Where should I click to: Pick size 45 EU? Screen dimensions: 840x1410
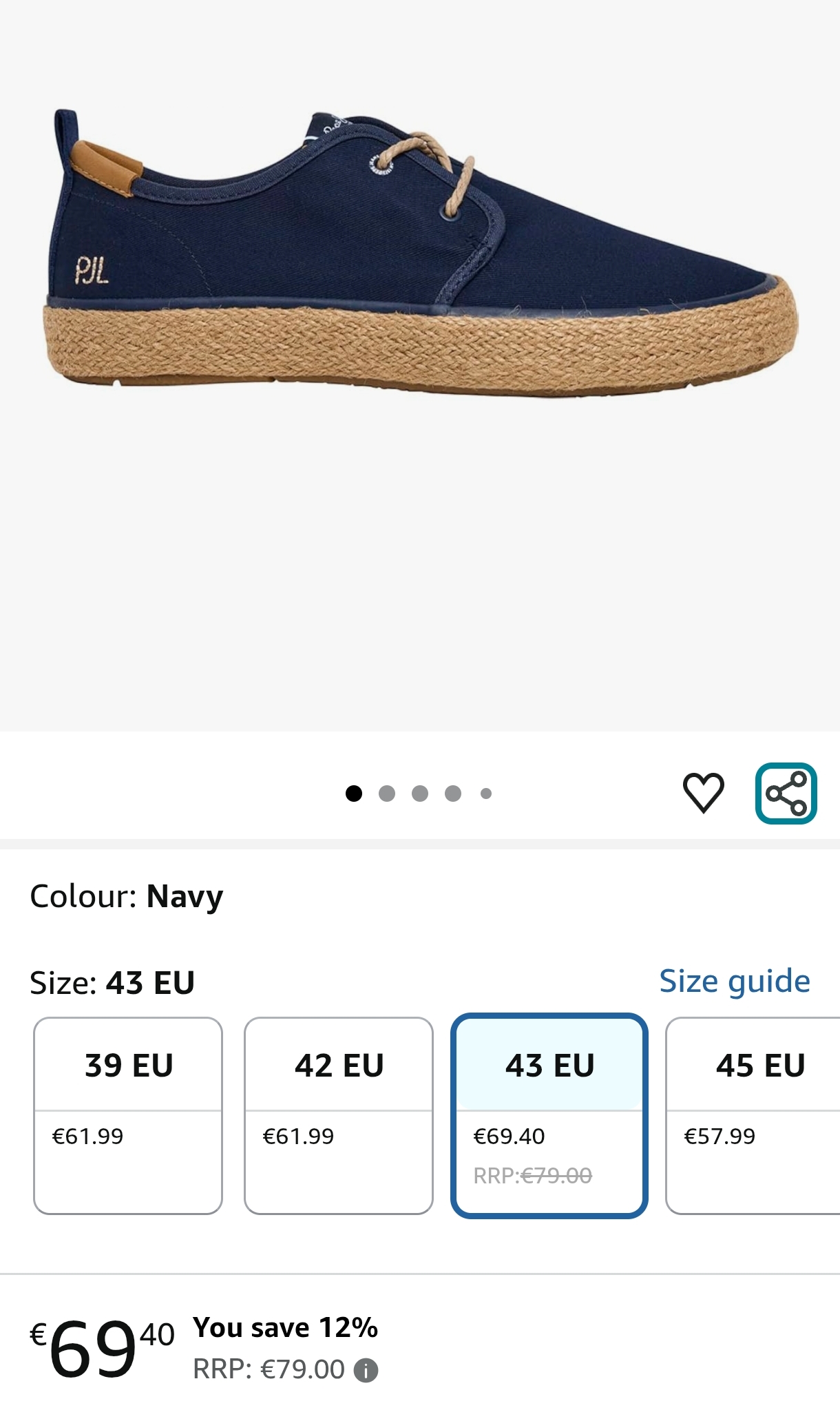[757, 1114]
